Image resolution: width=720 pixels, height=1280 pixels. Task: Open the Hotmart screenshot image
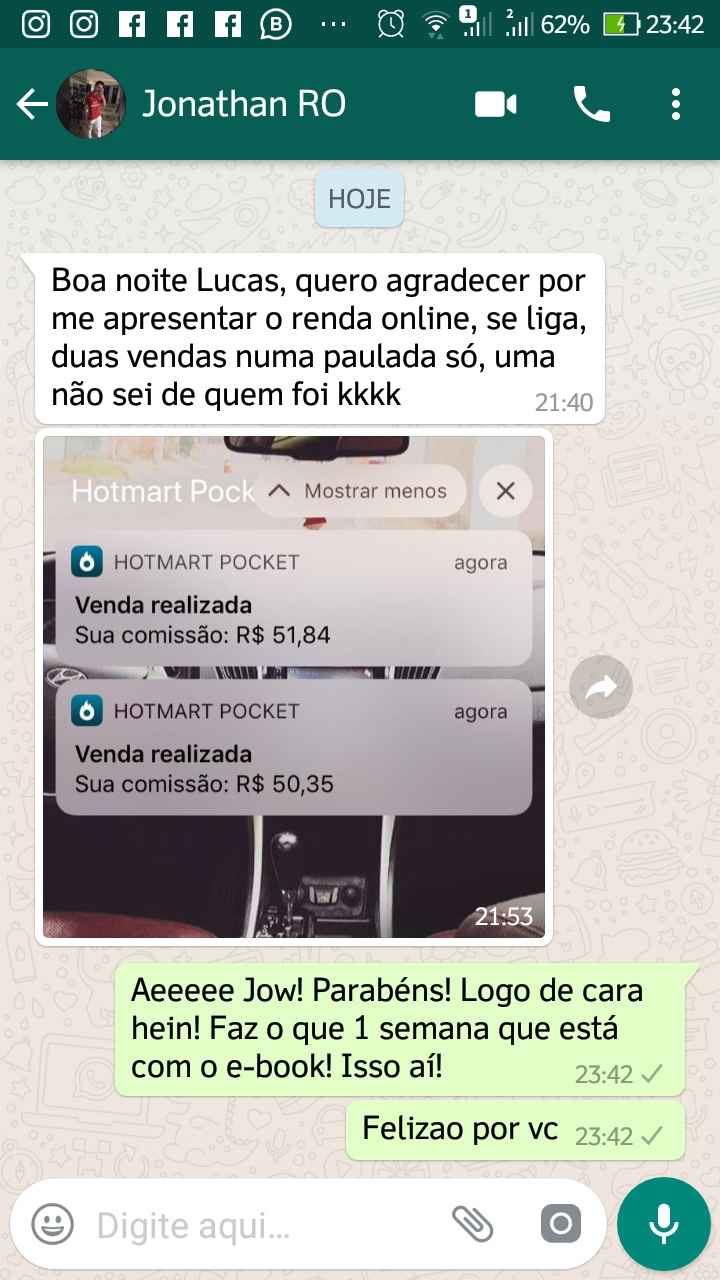[294, 688]
